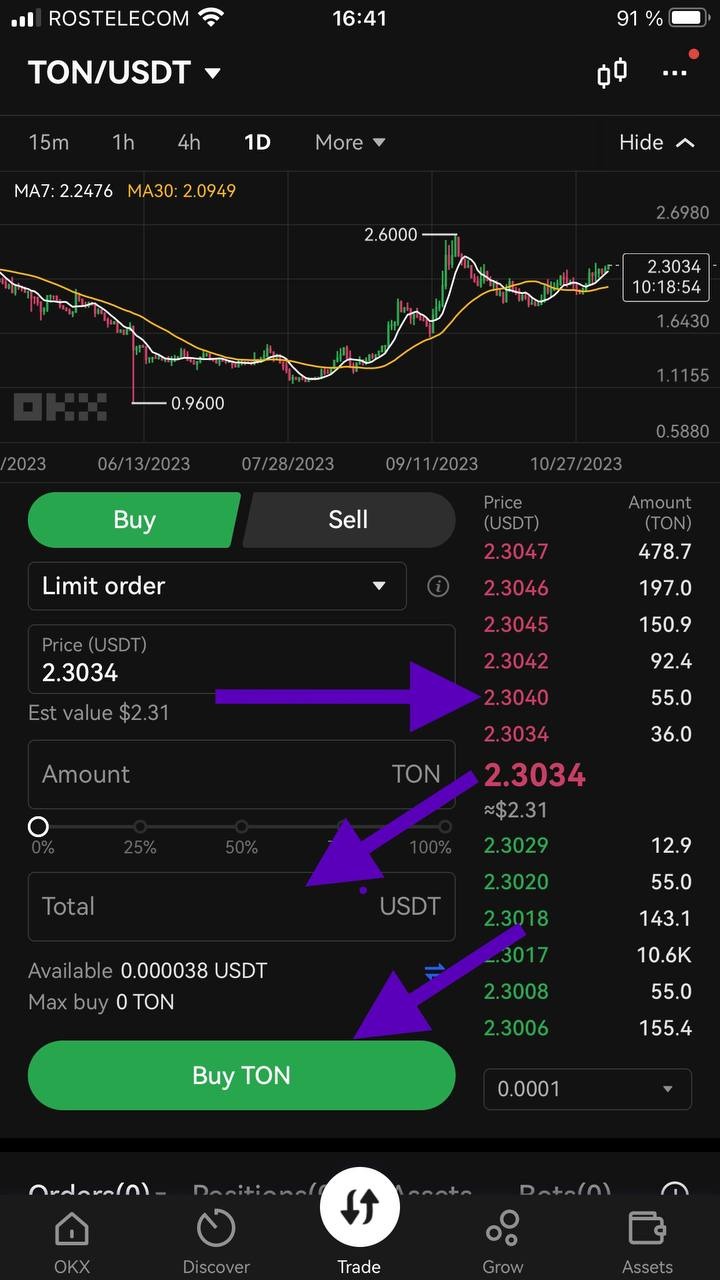Select the 4h chart interval
This screenshot has width=720, height=1280.
click(x=189, y=142)
